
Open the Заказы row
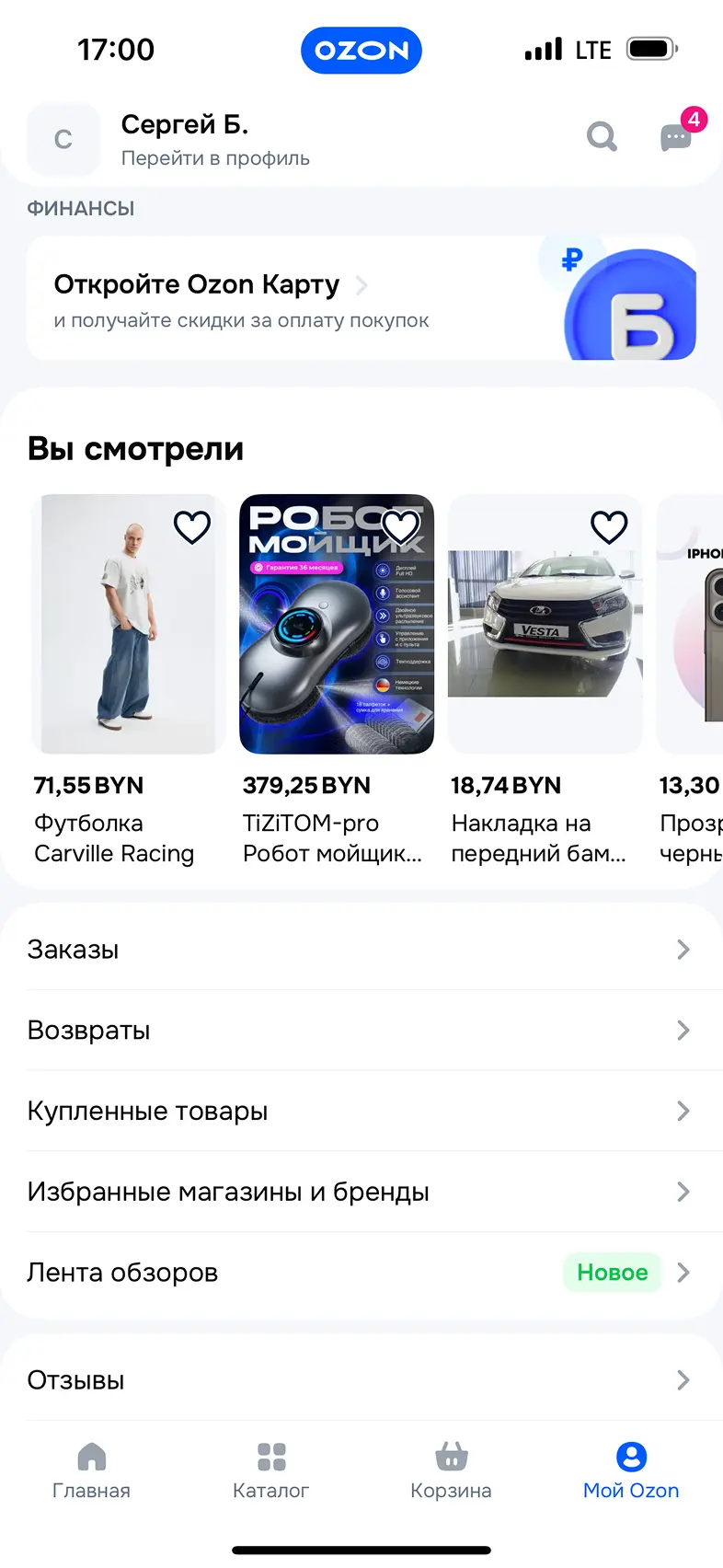[x=361, y=950]
